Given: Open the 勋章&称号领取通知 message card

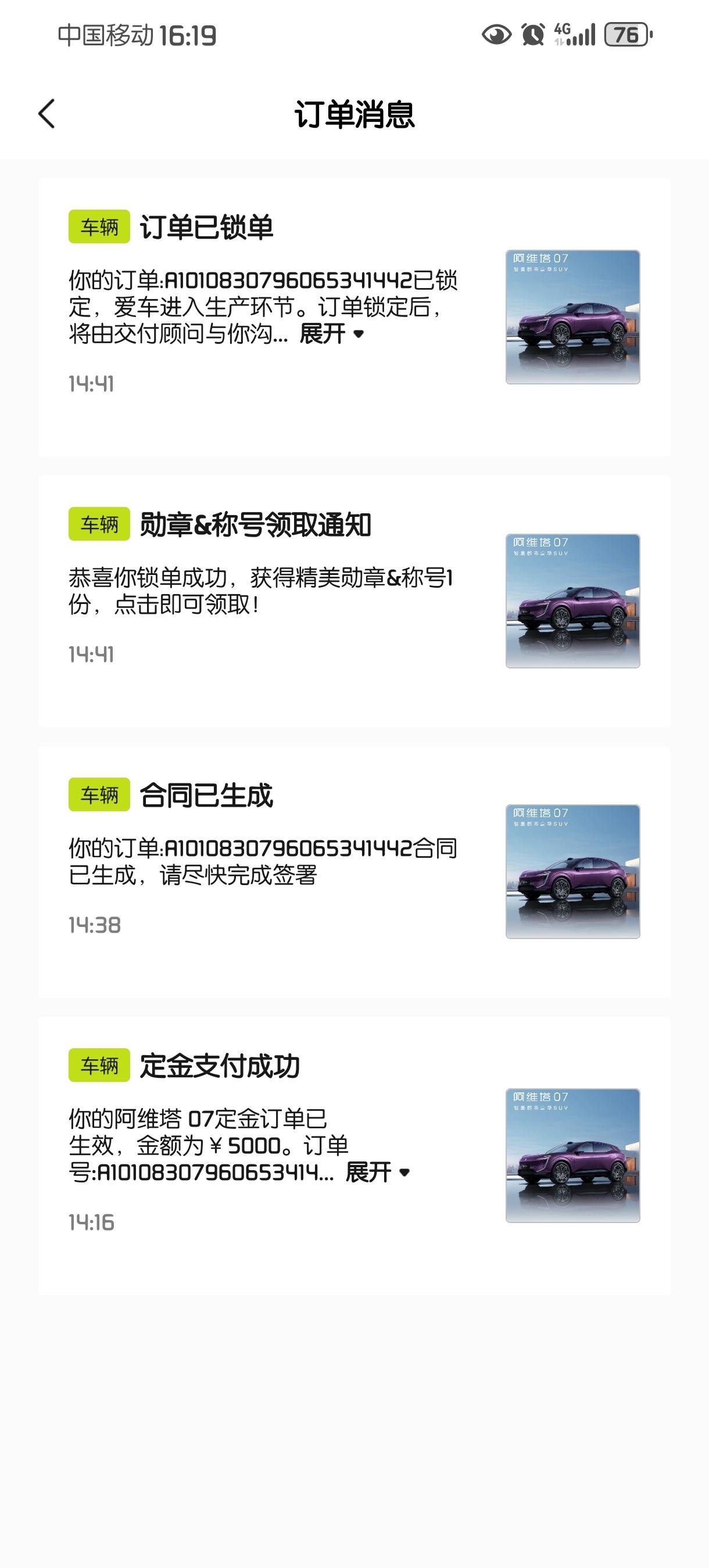Looking at the screenshot, I should point(354,602).
